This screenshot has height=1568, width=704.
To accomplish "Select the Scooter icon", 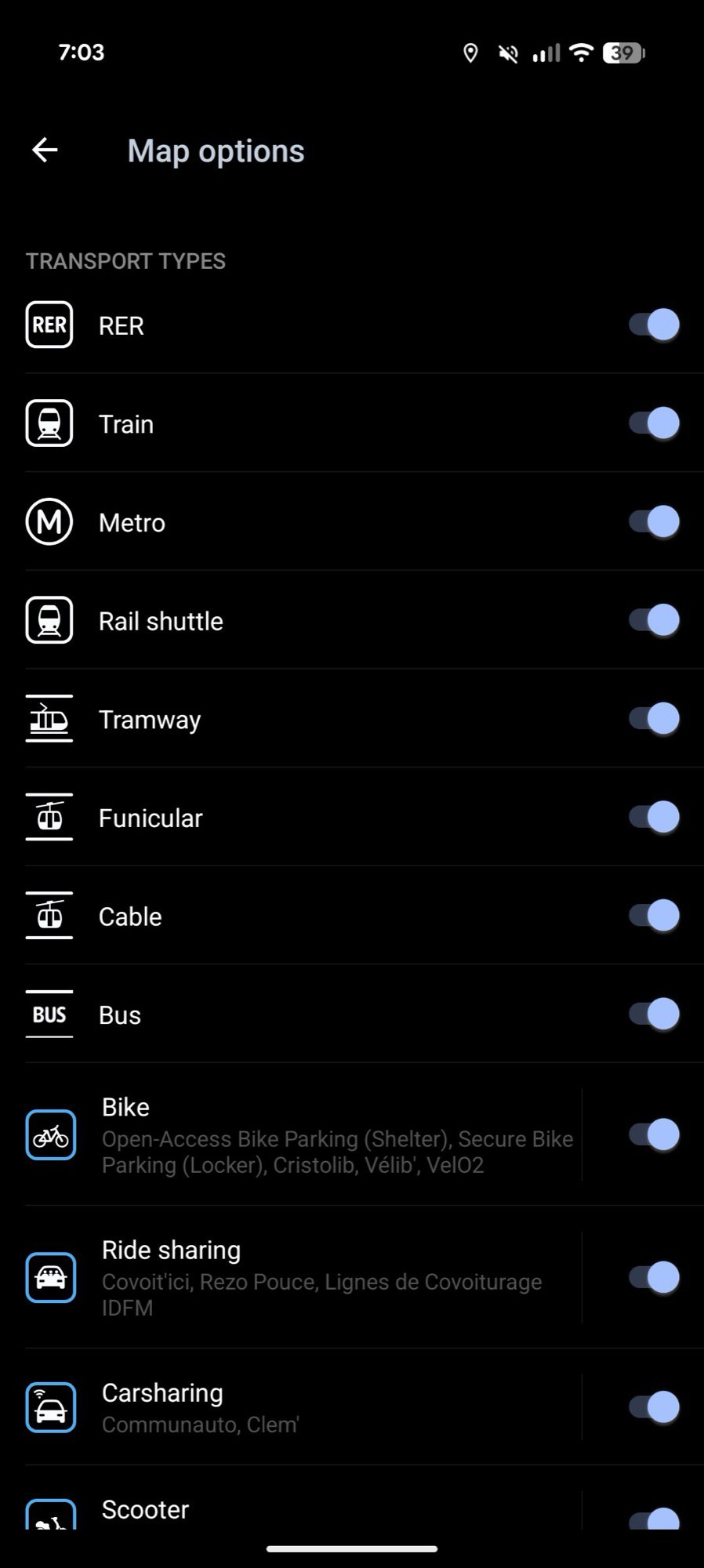I will (50, 1513).
